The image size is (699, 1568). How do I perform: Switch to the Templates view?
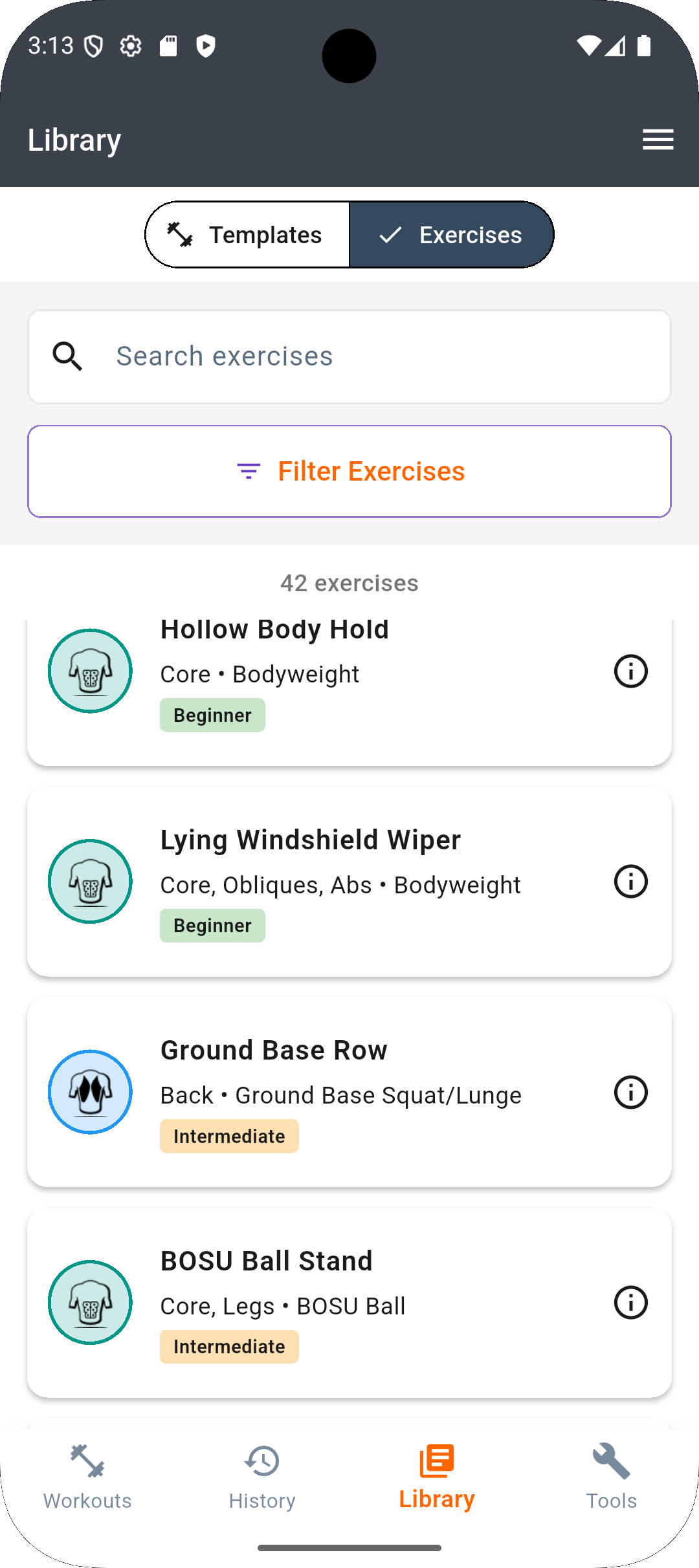(248, 234)
